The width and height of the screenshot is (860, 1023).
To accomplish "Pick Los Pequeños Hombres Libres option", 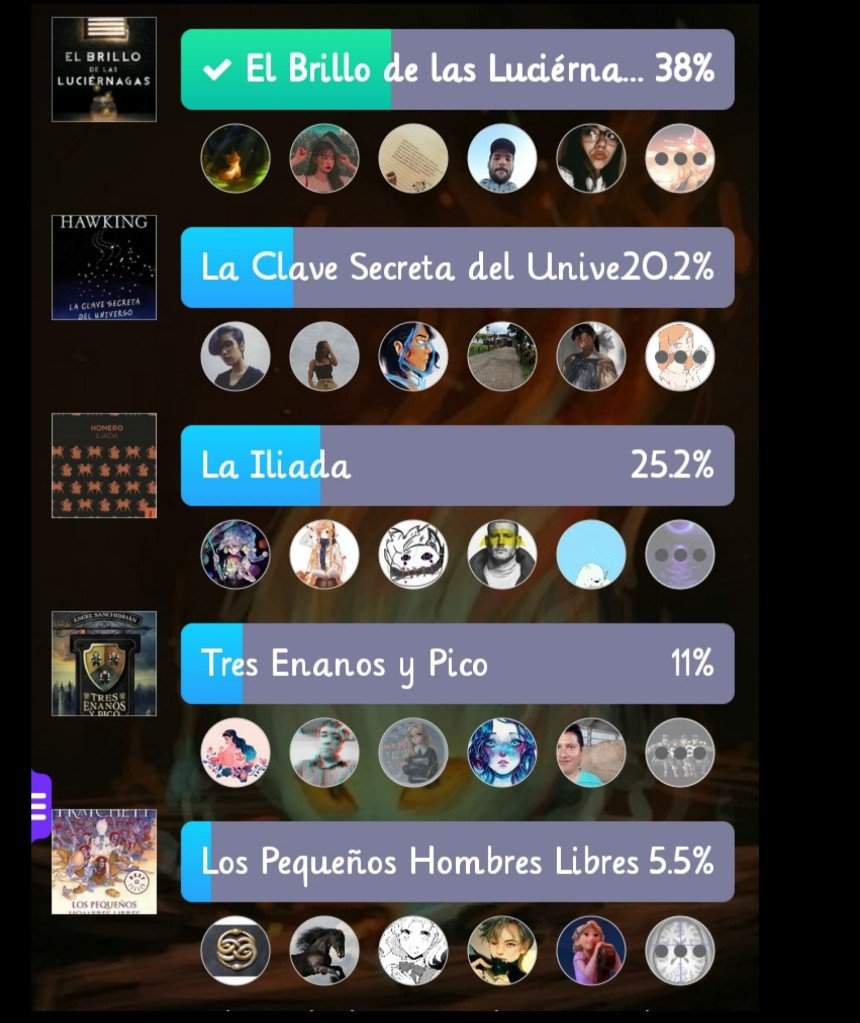I will [457, 861].
